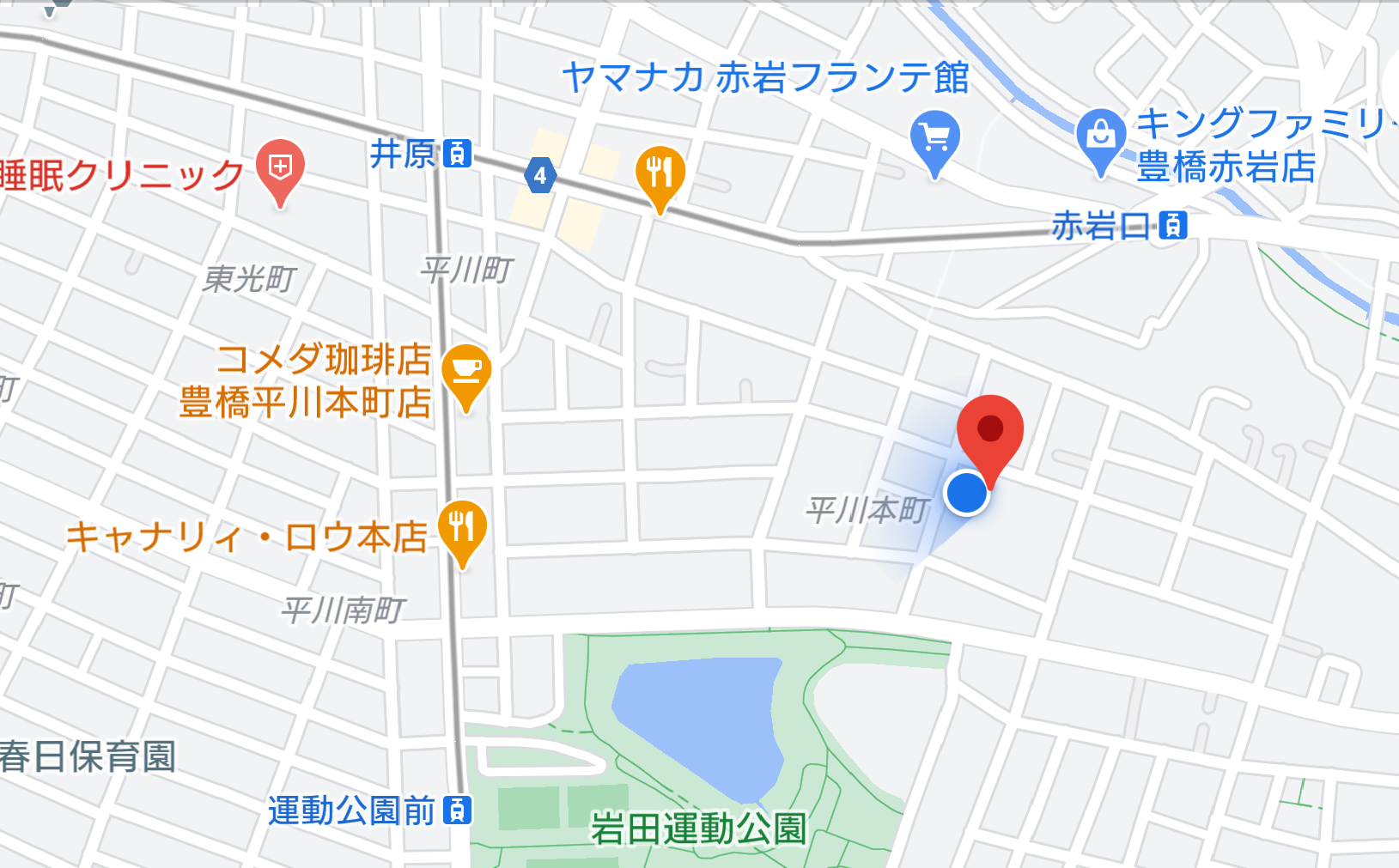Select ヤマナカ 赤岩フランテ館 shopping cart pin

934,139
